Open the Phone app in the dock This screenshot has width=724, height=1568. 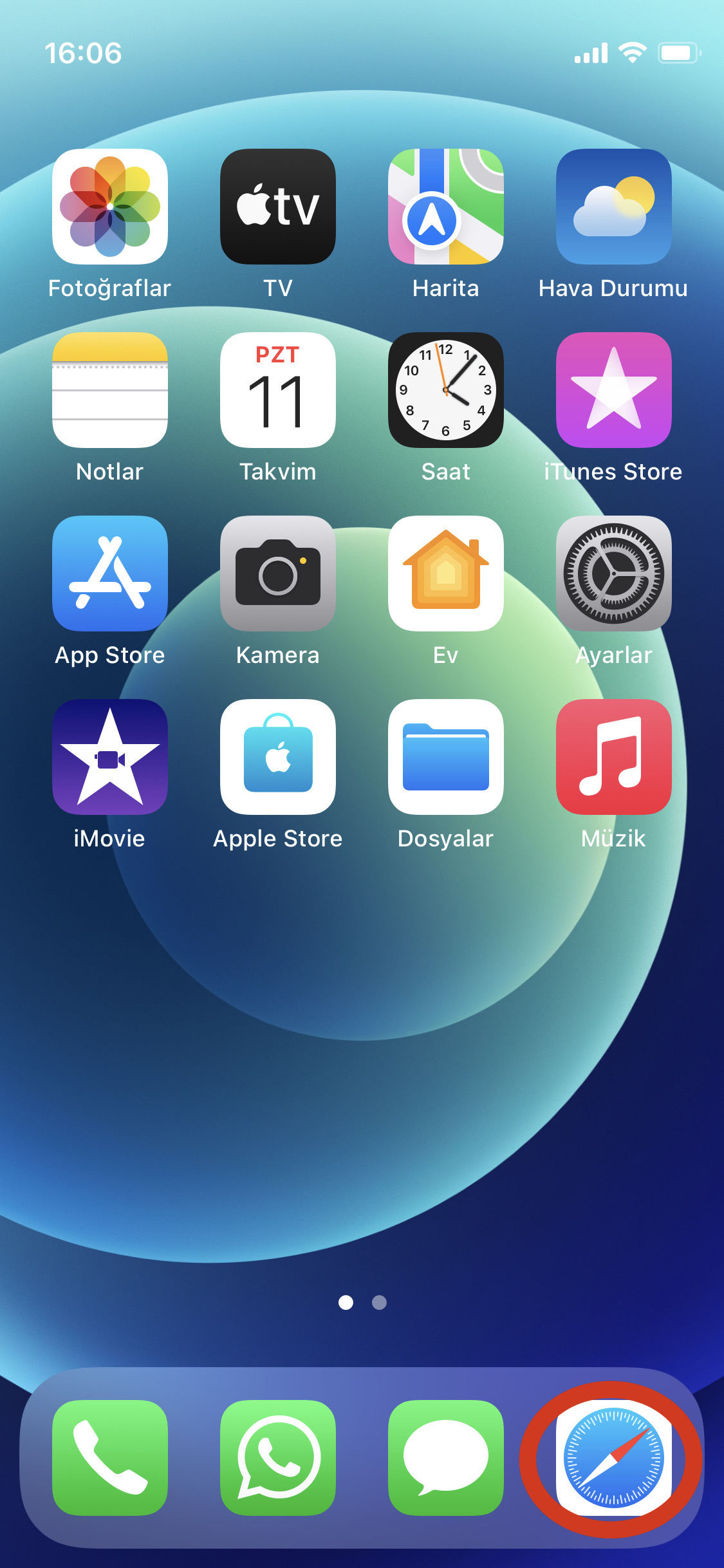point(110,1458)
